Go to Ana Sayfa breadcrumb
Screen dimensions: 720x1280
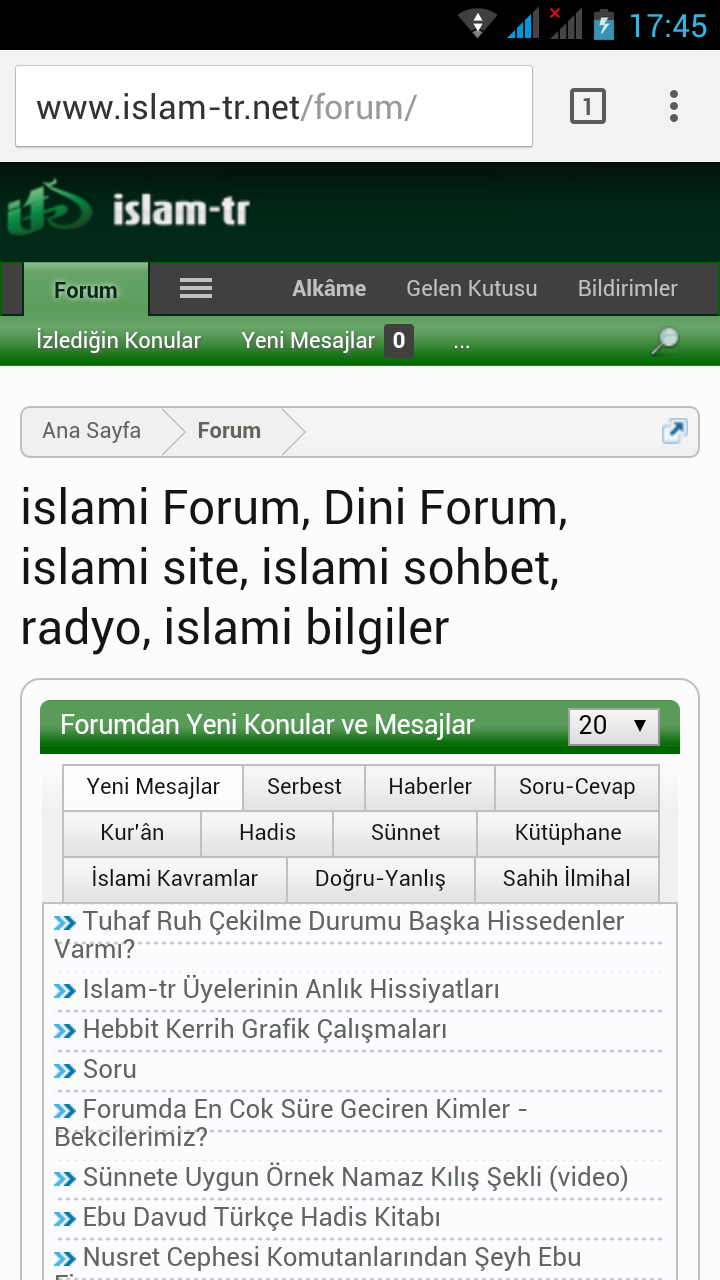coord(92,431)
